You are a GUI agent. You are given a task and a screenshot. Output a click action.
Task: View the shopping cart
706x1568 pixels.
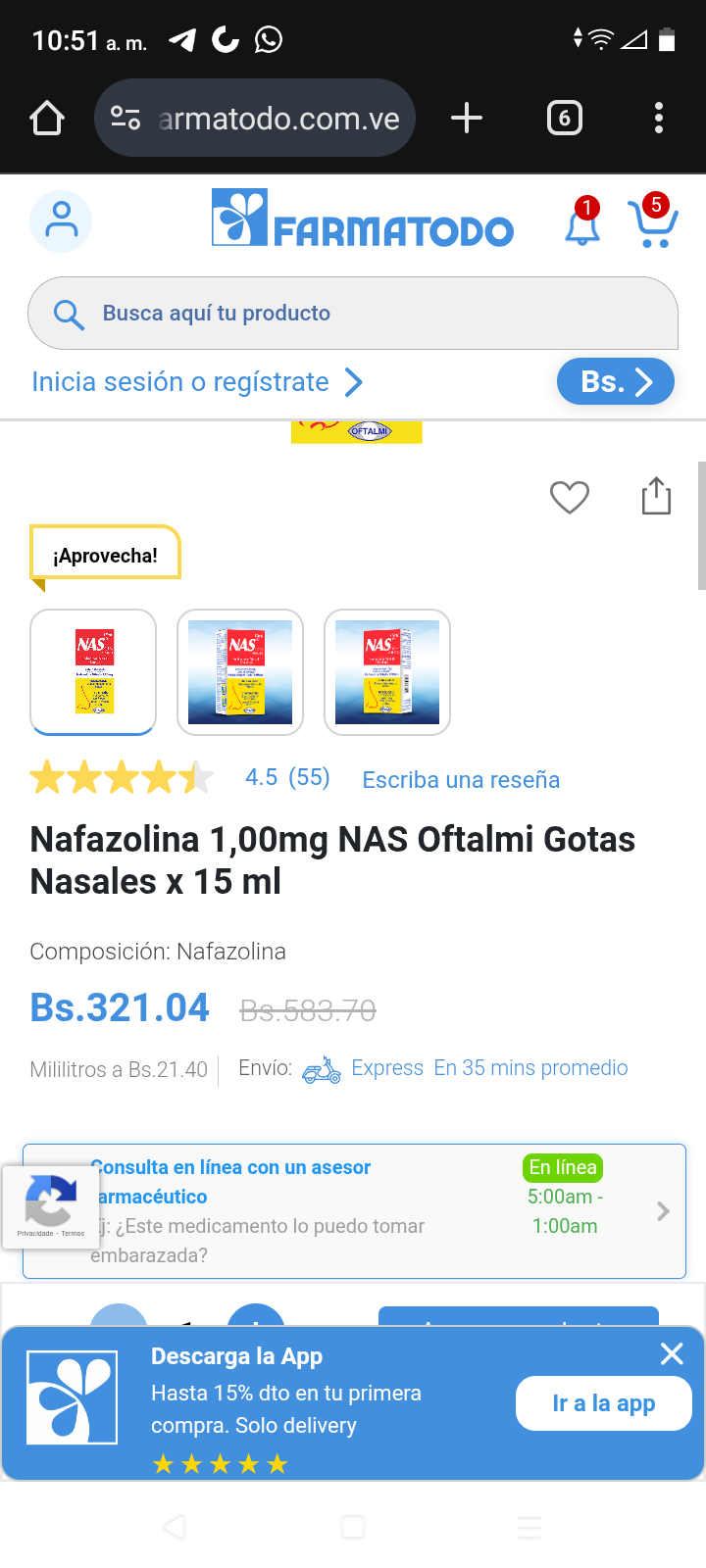pyautogui.click(x=653, y=222)
